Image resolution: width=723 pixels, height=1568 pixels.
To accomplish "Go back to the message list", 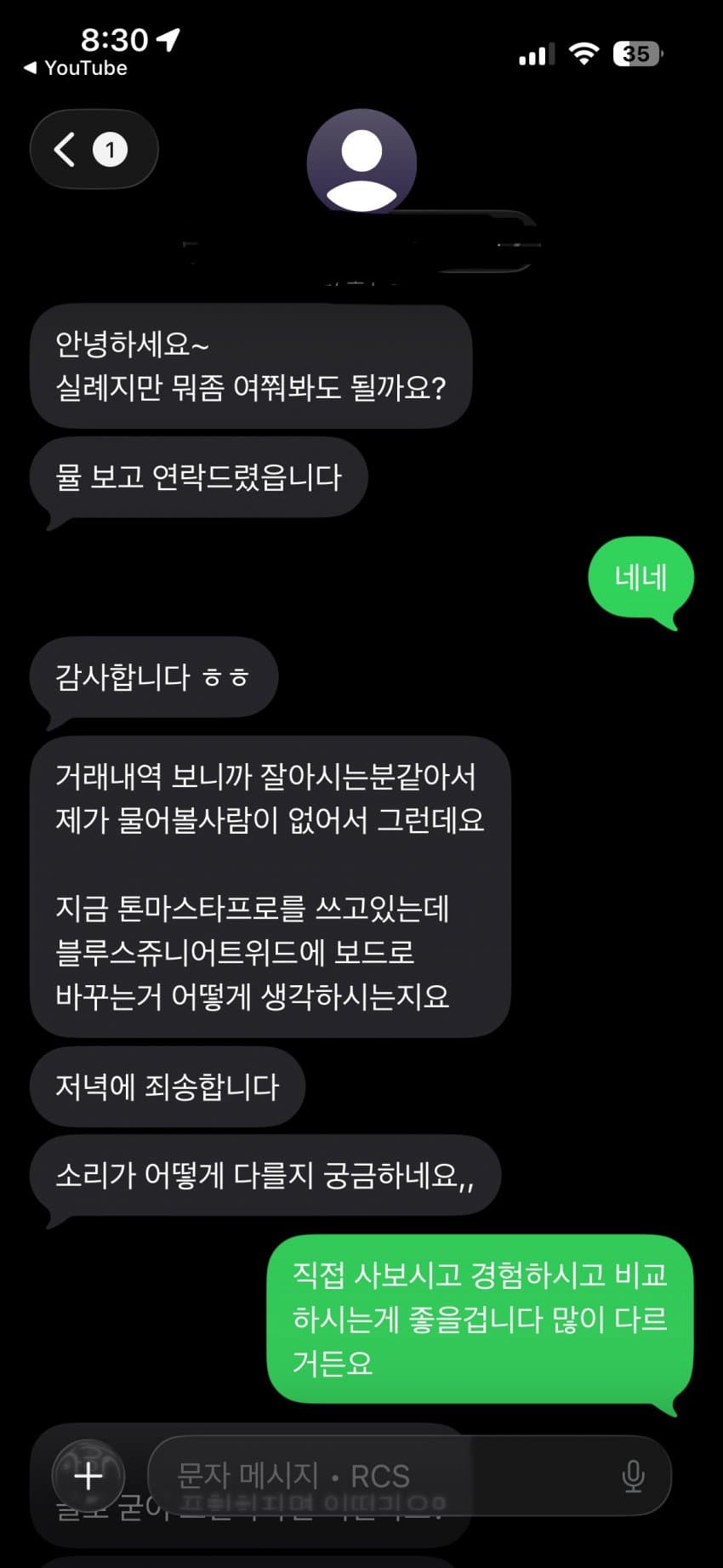I will (93, 150).
